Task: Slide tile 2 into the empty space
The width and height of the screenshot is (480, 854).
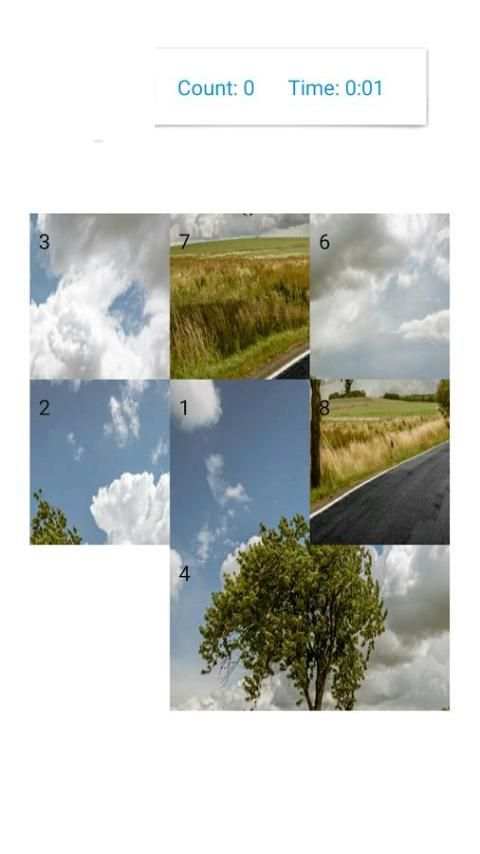Action: click(100, 462)
